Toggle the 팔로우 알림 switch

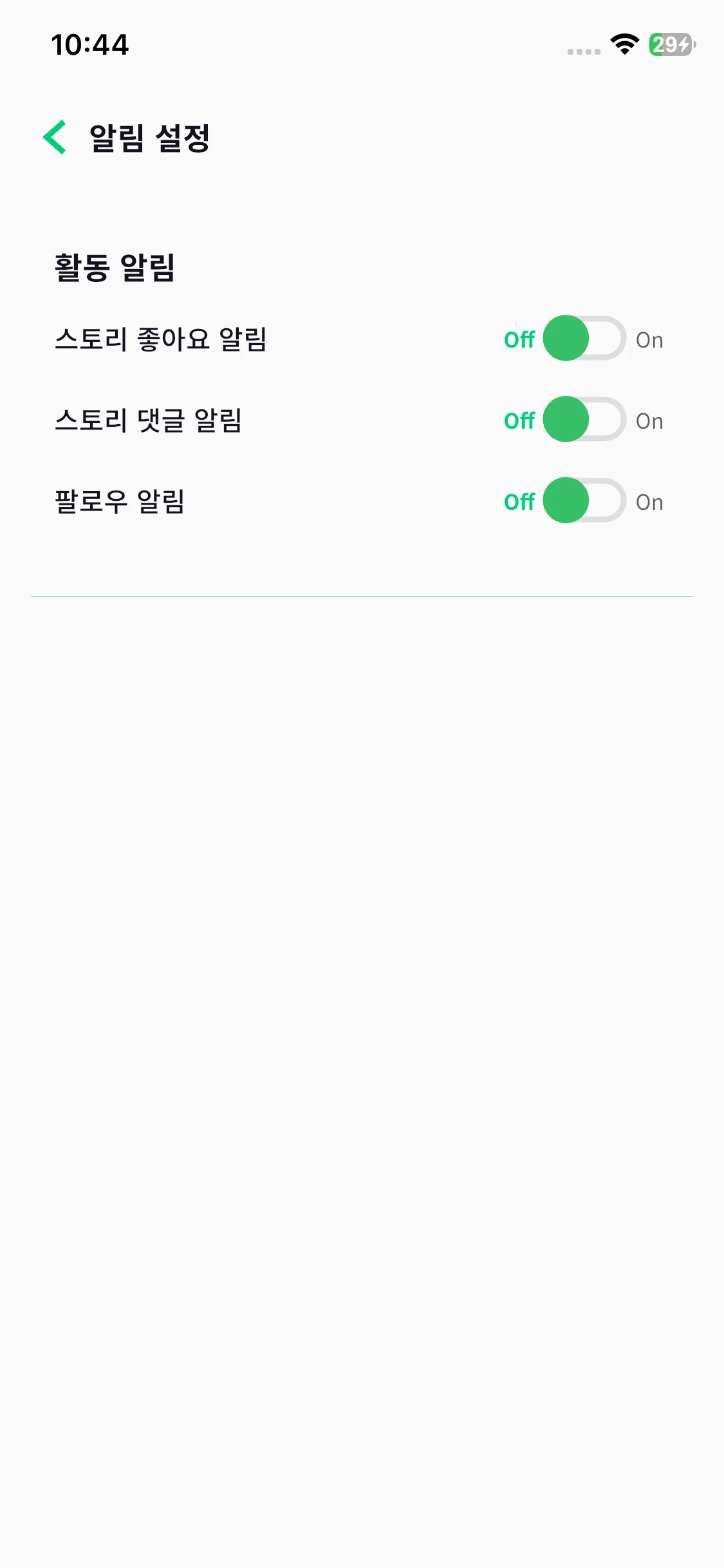[x=584, y=501]
